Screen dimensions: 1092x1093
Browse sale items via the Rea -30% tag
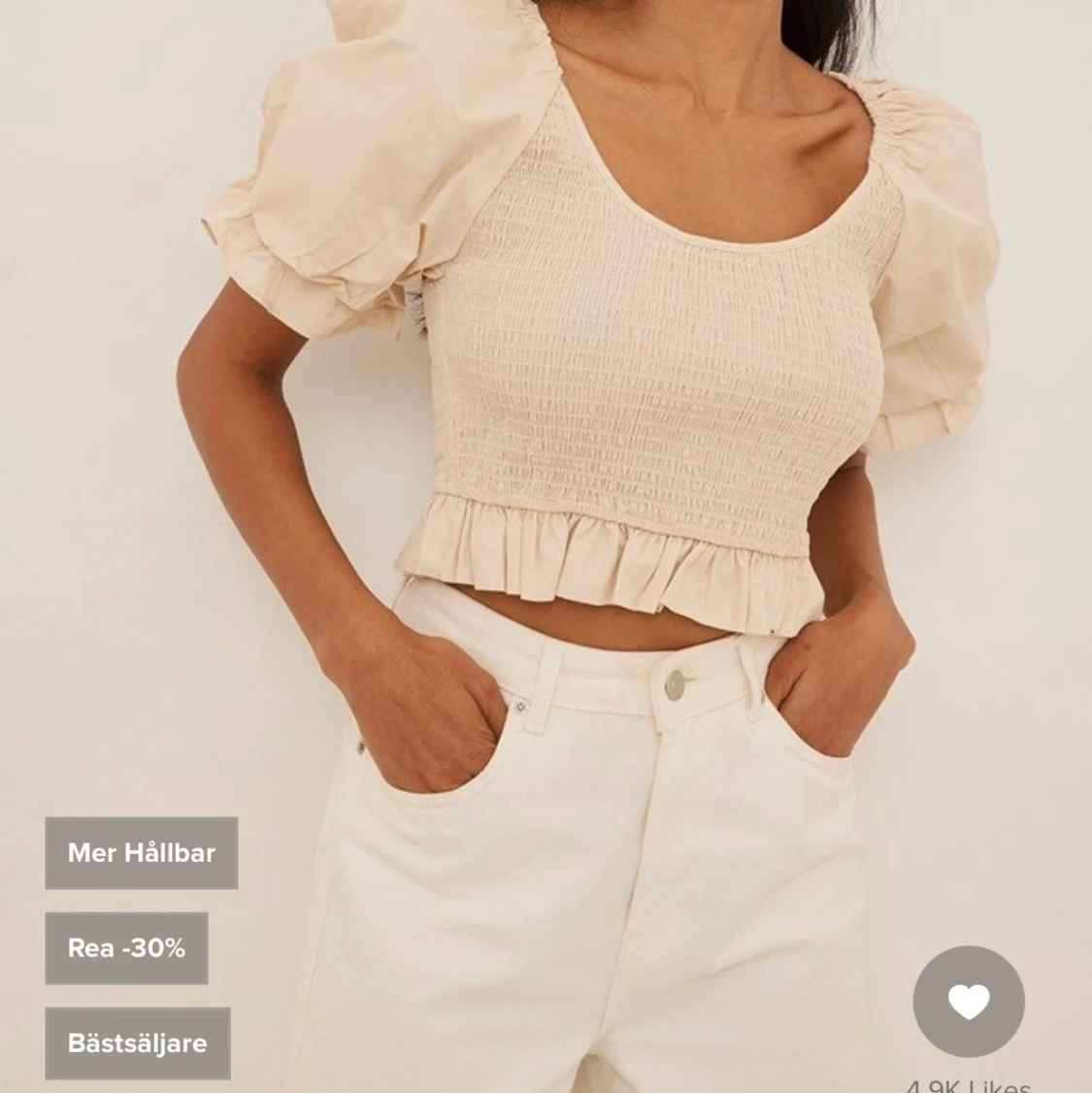[x=126, y=949]
